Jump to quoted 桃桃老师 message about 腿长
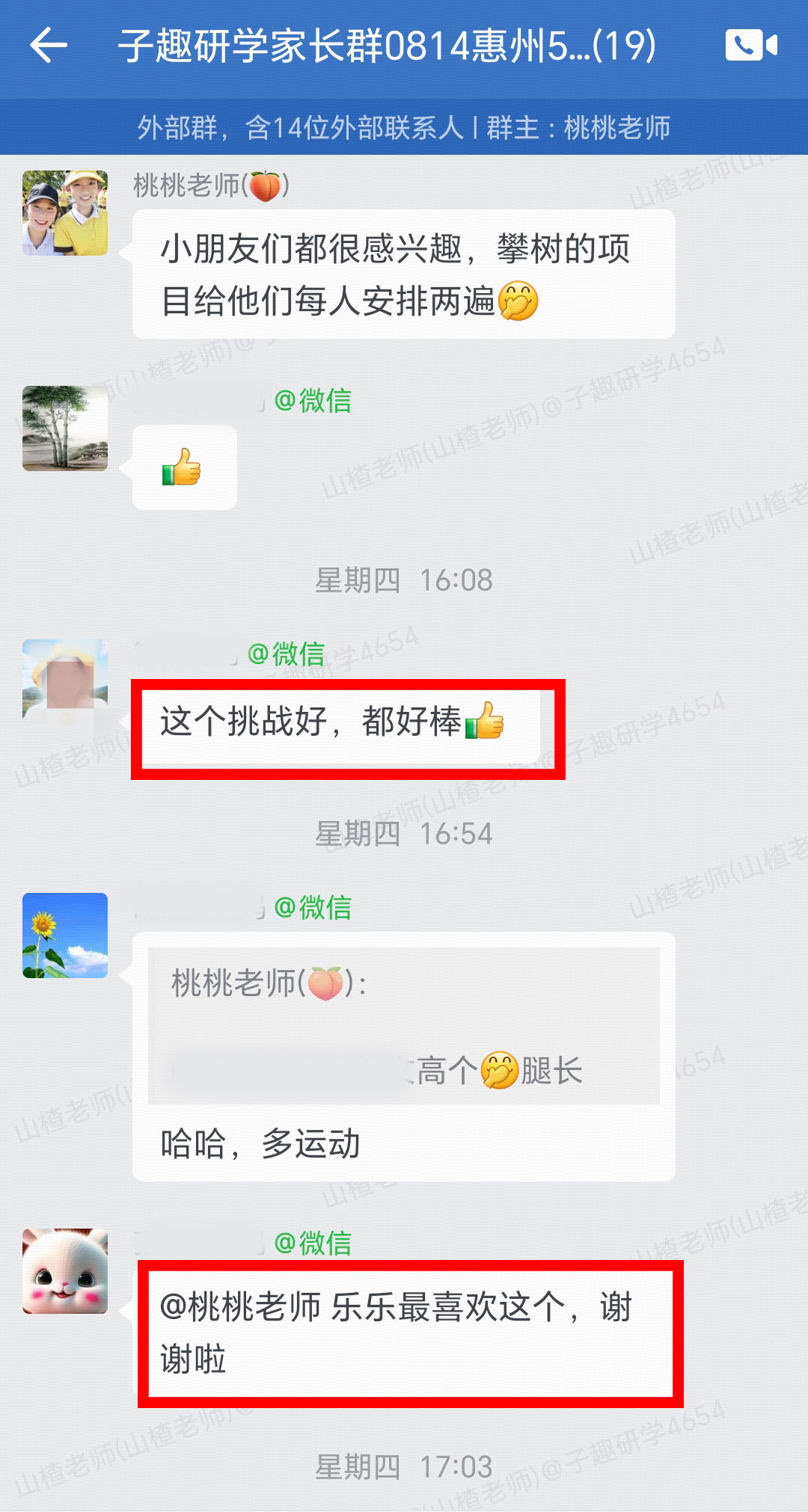This screenshot has height=1512, width=808. 404,1026
